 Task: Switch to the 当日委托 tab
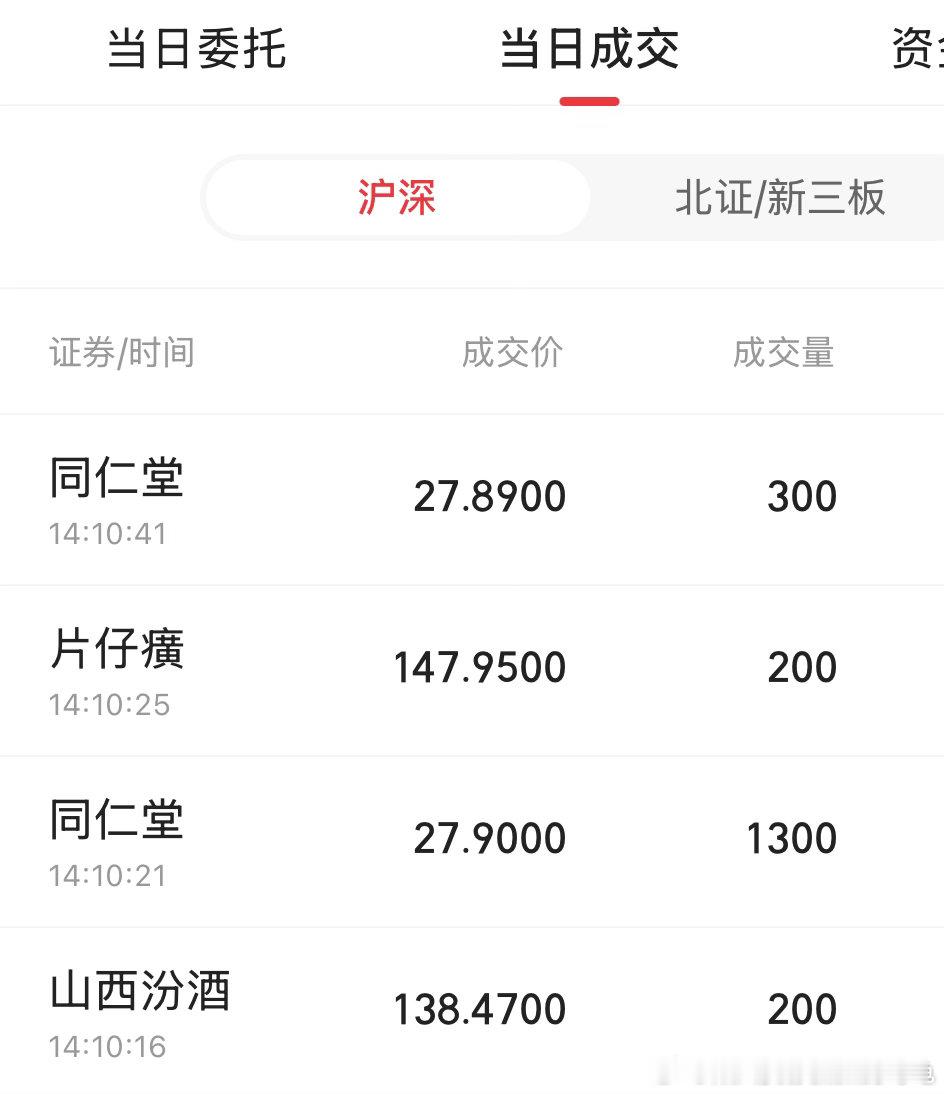point(196,52)
